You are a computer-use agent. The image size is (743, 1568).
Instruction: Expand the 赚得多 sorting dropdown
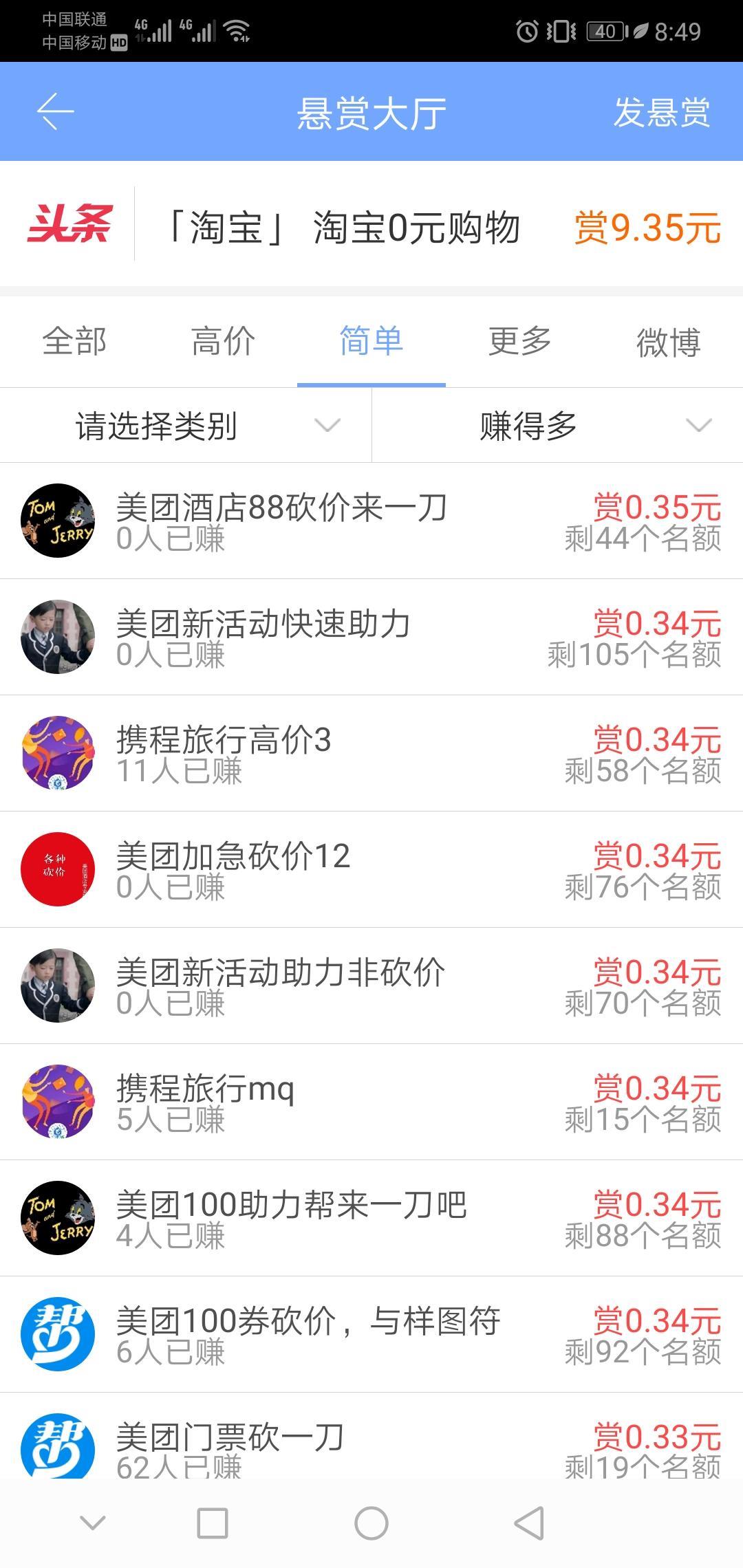557,426
